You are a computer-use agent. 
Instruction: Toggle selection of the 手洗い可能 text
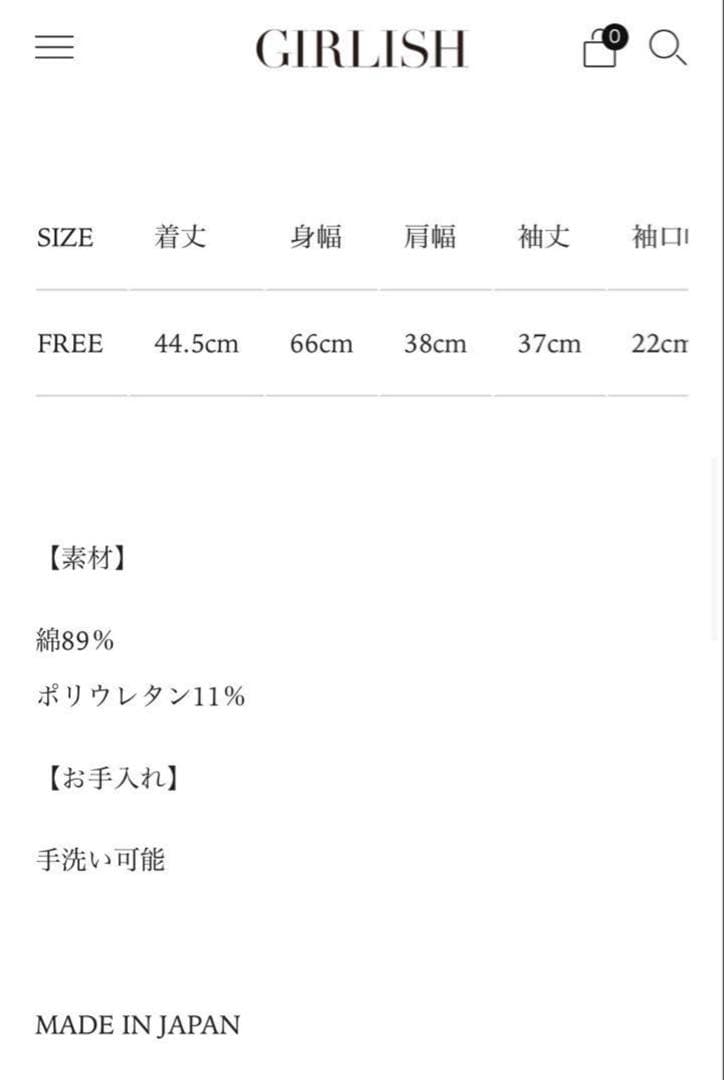click(x=102, y=859)
